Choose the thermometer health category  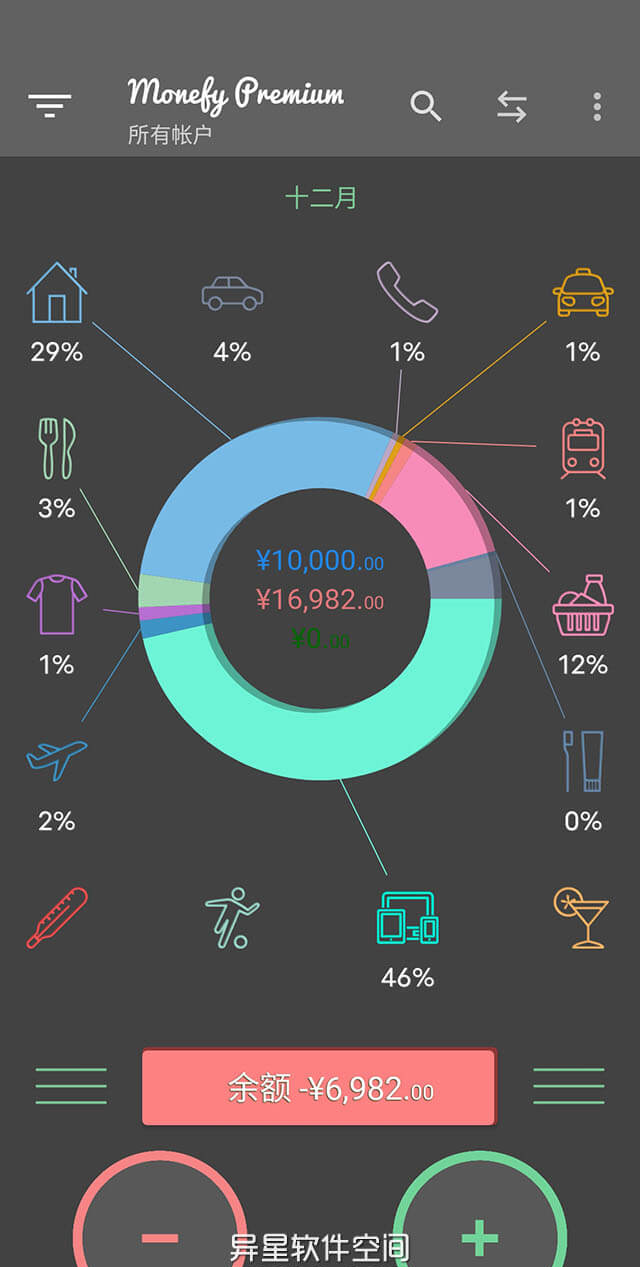coord(57,917)
